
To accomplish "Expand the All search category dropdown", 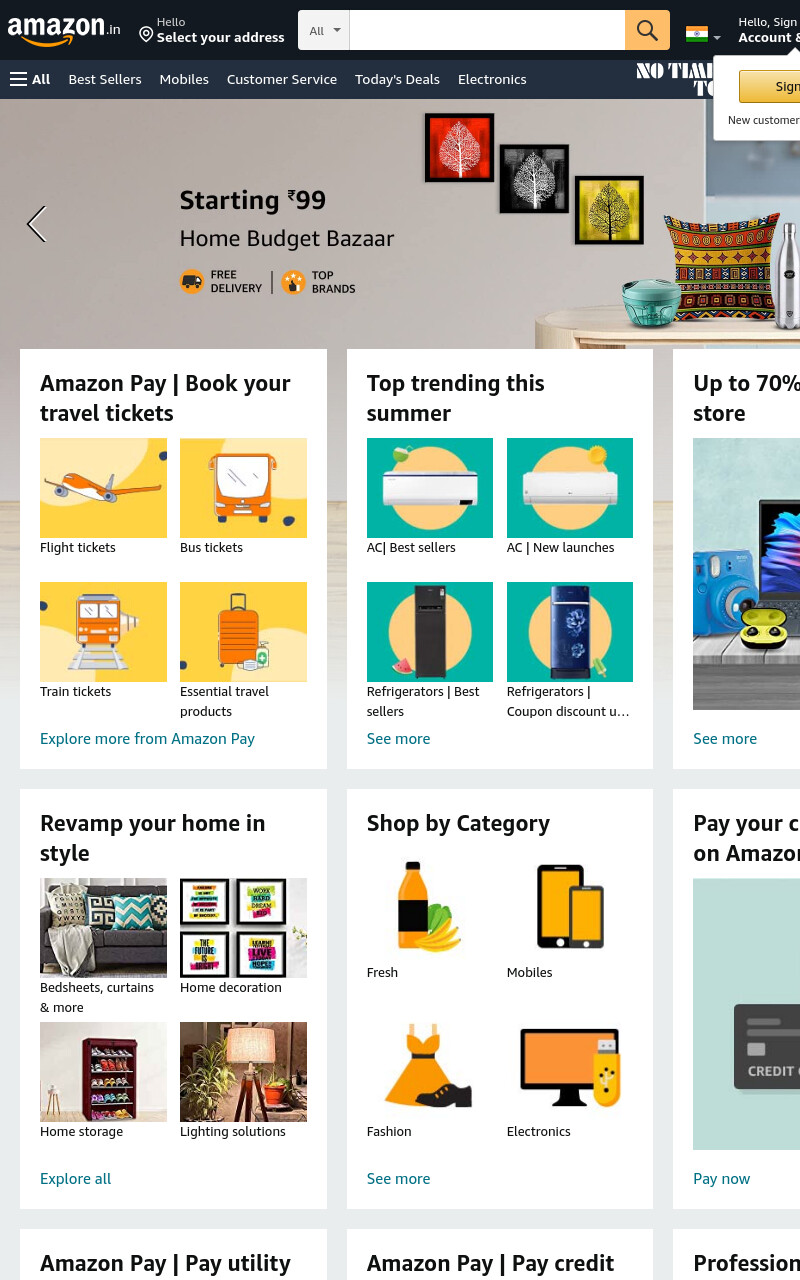I will point(324,30).
